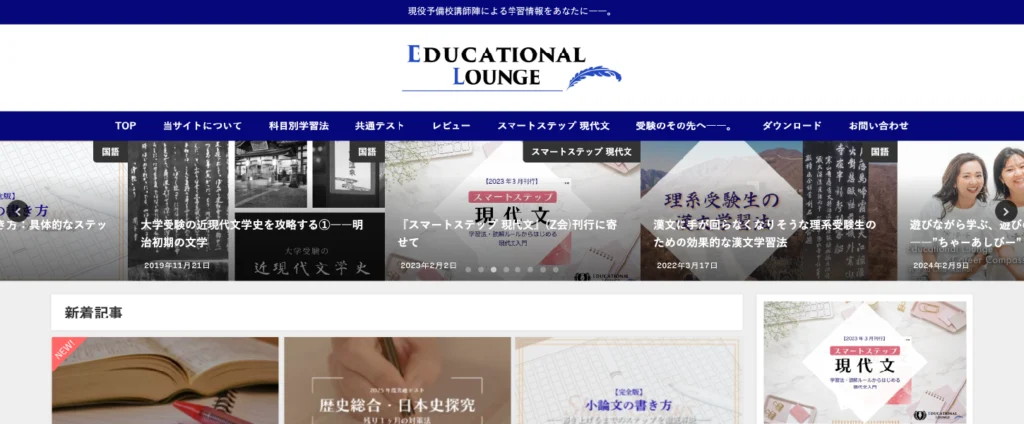This screenshot has width=1024, height=424.
Task: Select 共通テスト in navigation bar
Action: click(x=379, y=126)
